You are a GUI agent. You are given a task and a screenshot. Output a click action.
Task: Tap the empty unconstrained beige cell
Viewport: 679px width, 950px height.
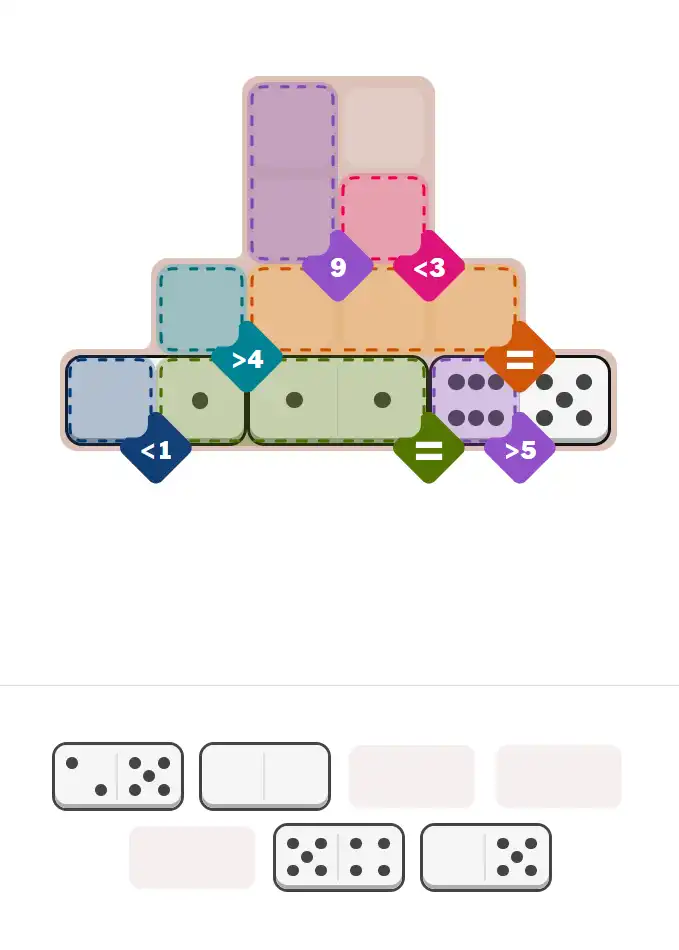[x=385, y=128]
